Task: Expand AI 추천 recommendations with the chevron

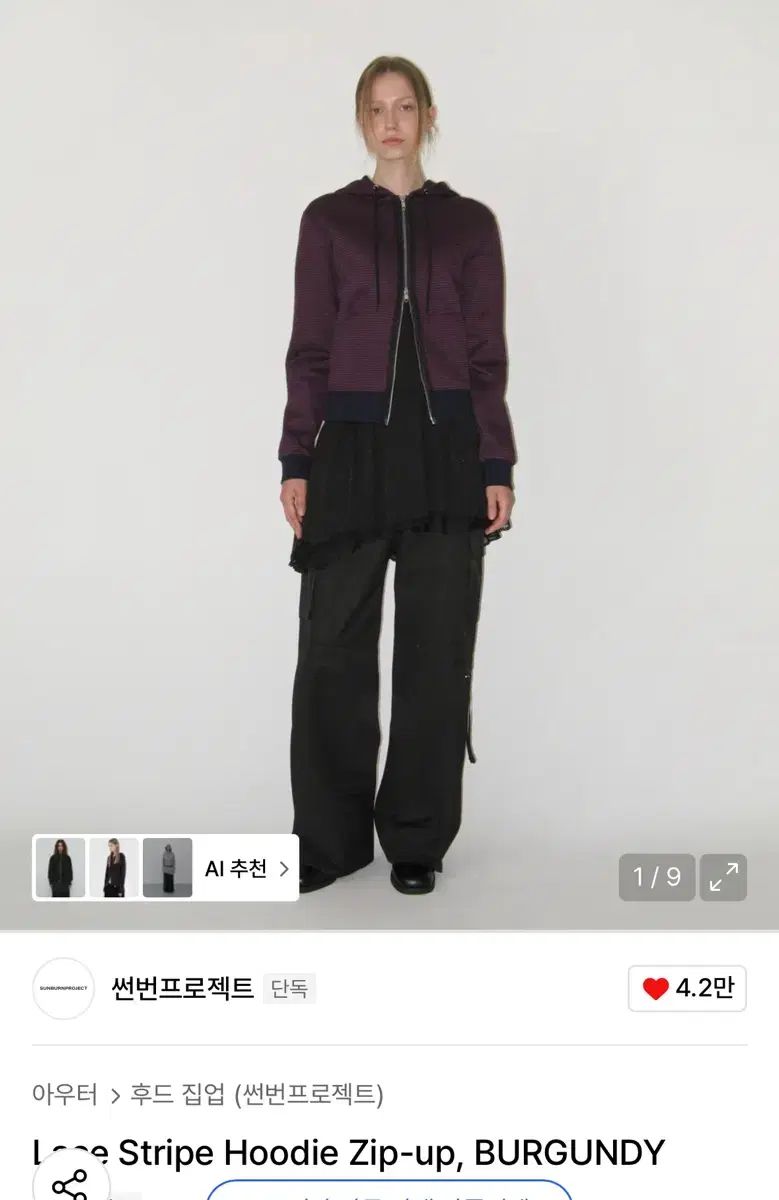Action: [x=285, y=870]
